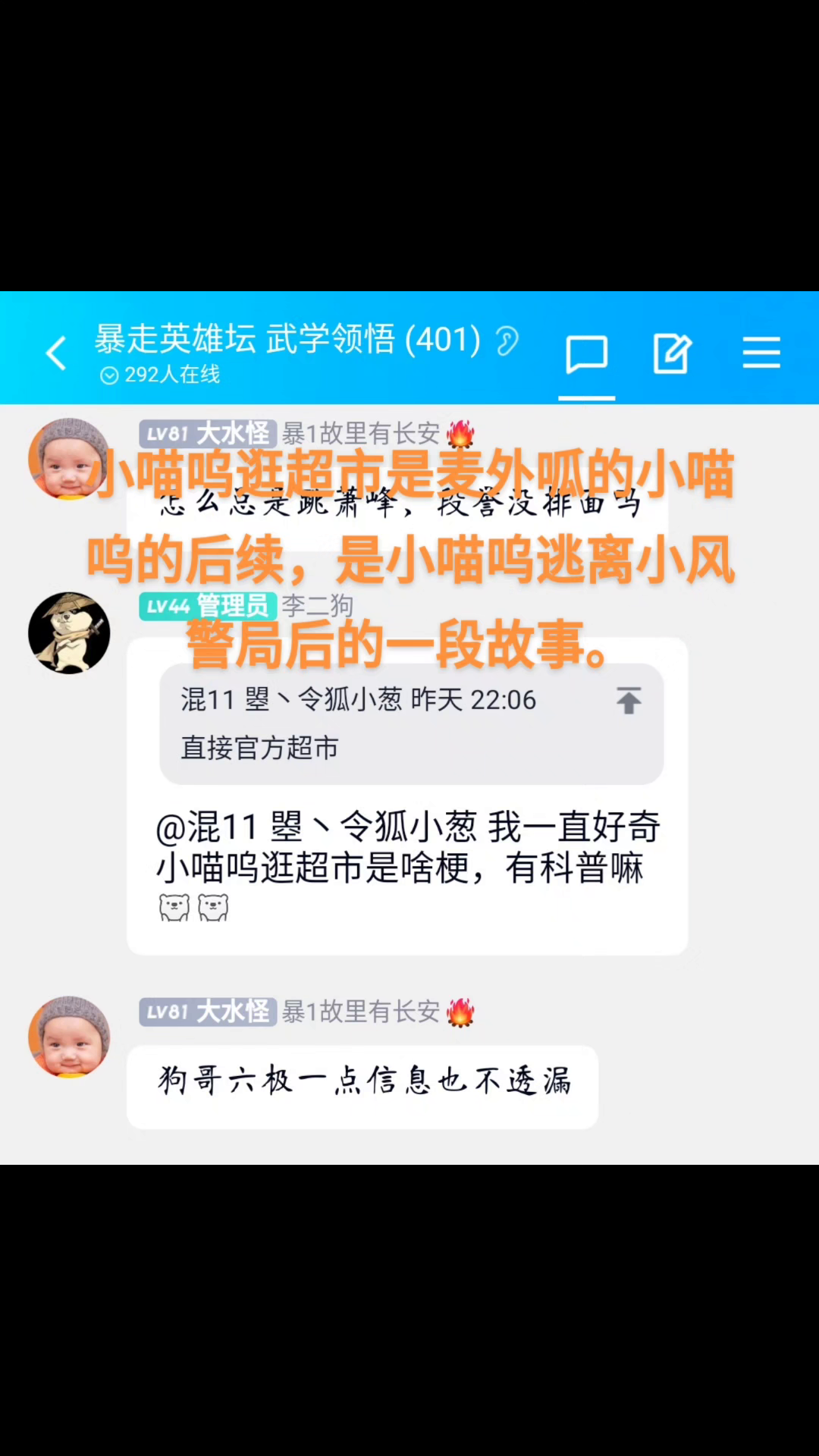Open the chat bubble tab

point(586,354)
